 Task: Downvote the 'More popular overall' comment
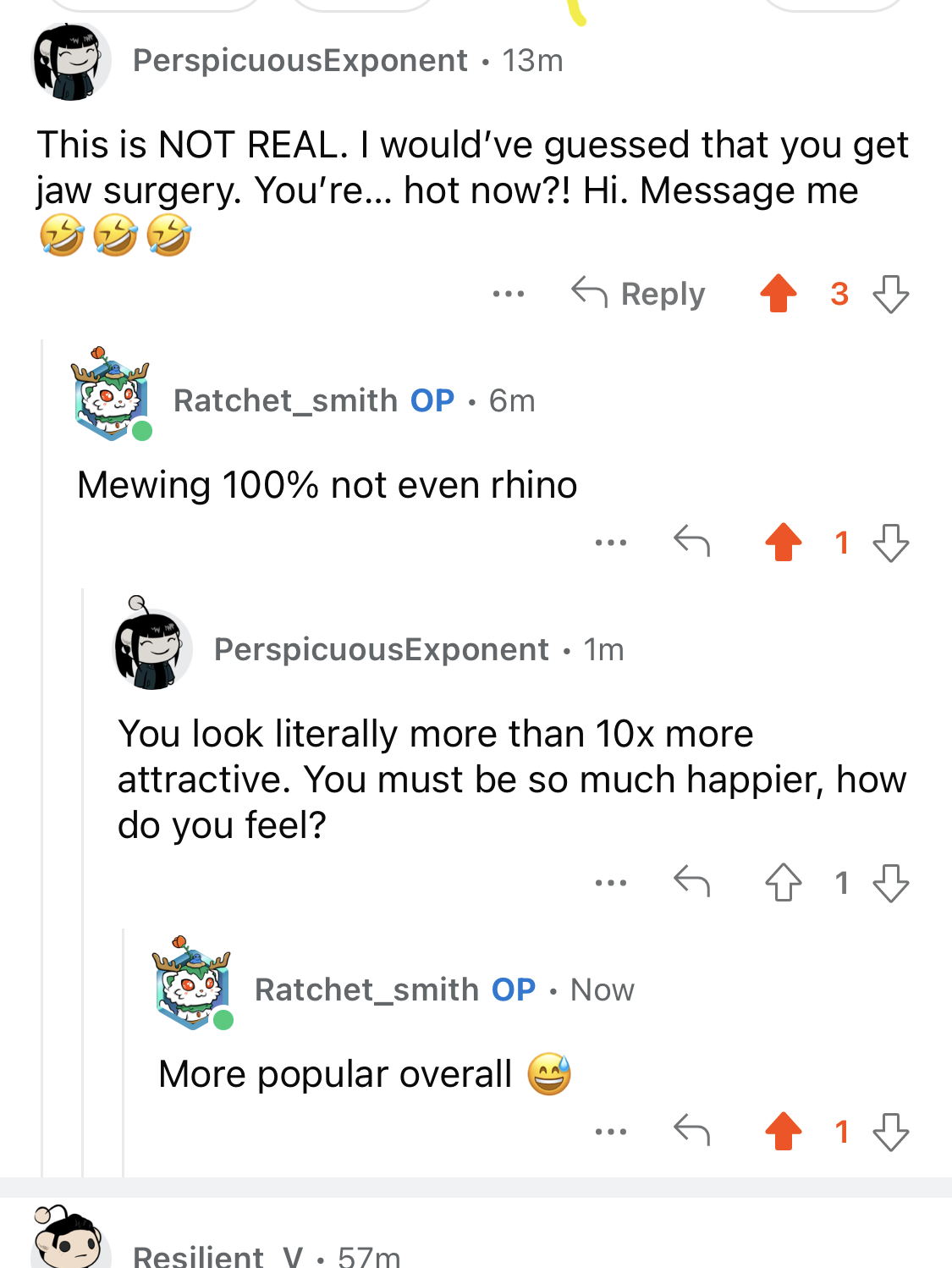[890, 1131]
